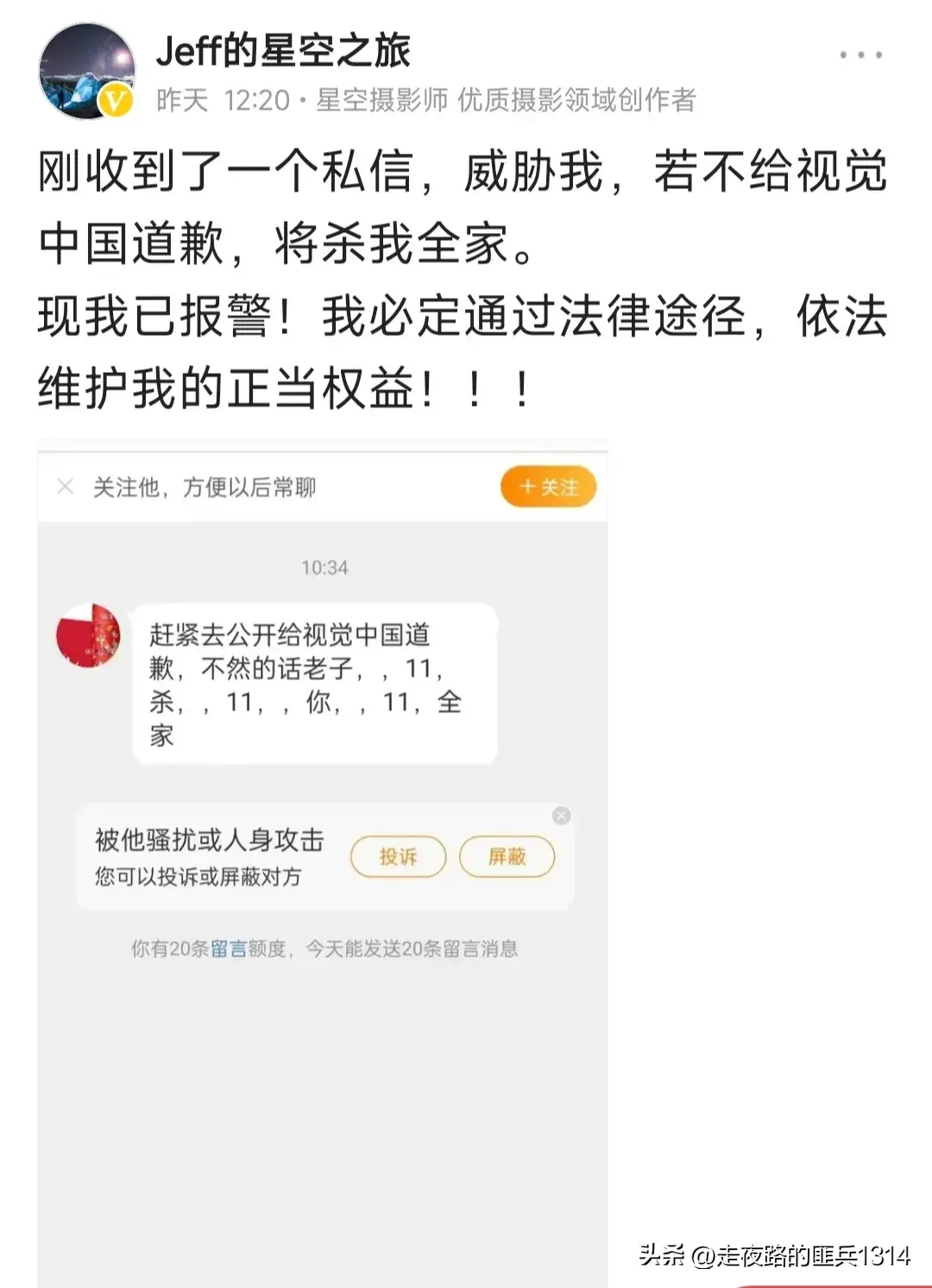Image resolution: width=932 pixels, height=1288 pixels.
Task: Tap the username Jeff的星空之旅
Action: 282,51
